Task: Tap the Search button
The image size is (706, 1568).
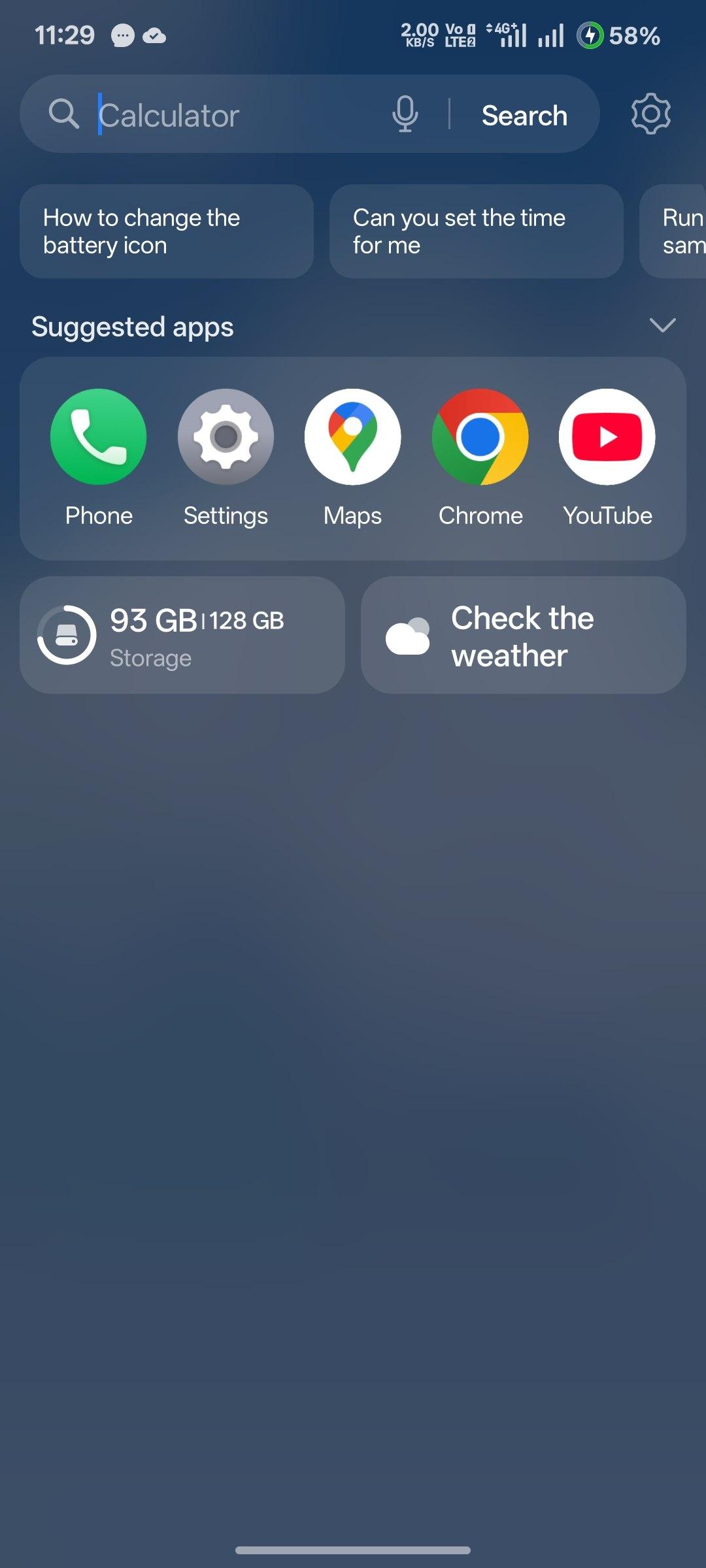Action: [x=524, y=116]
